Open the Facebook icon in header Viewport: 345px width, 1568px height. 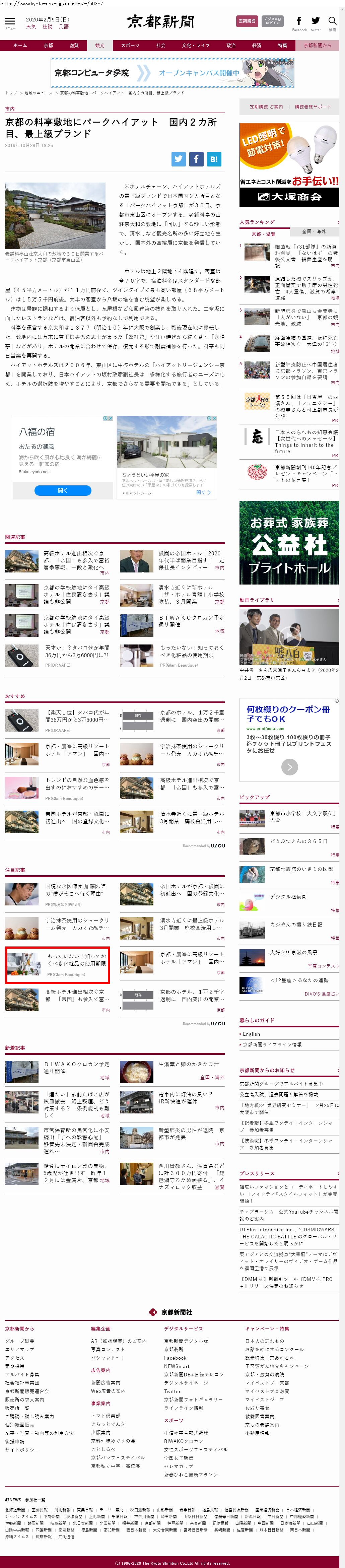point(299,22)
